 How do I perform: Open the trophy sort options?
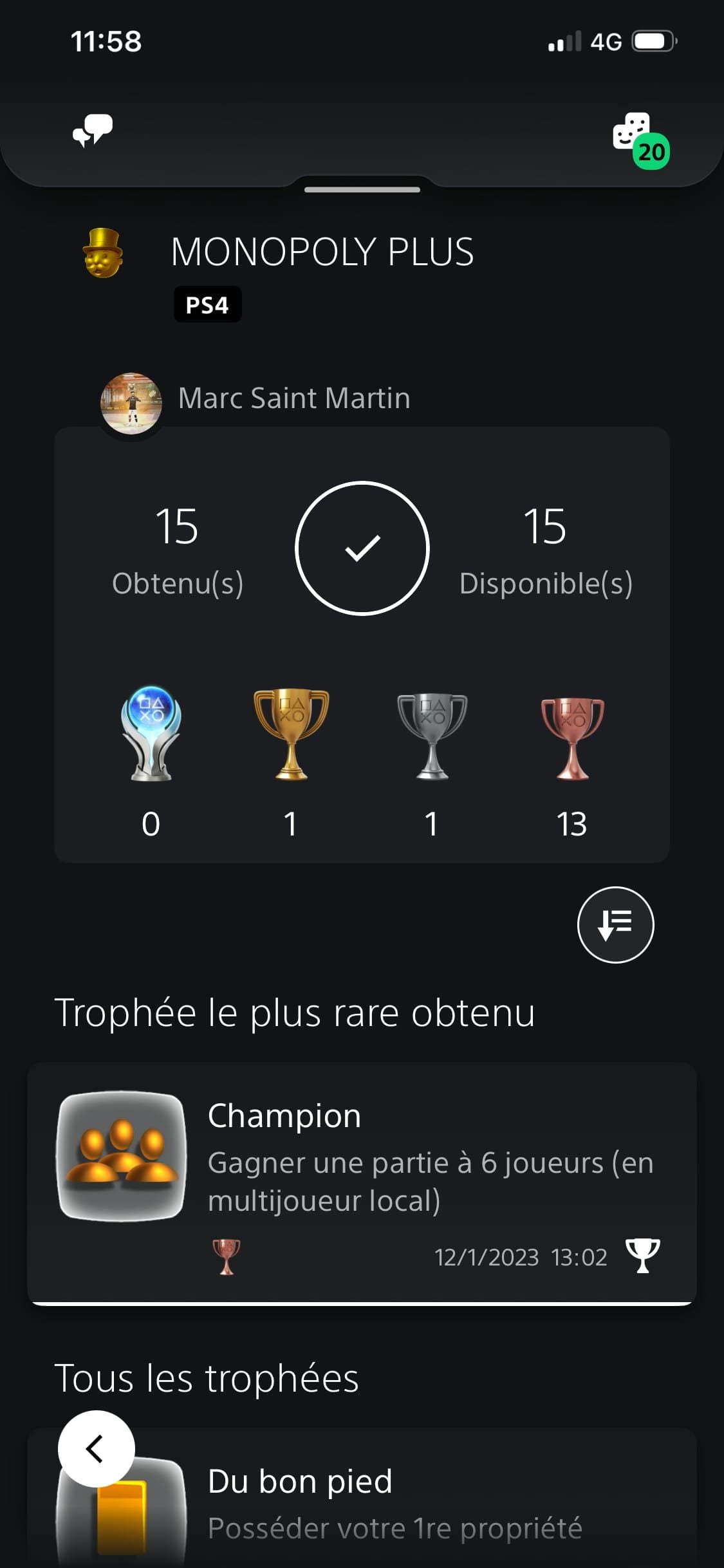tap(615, 924)
